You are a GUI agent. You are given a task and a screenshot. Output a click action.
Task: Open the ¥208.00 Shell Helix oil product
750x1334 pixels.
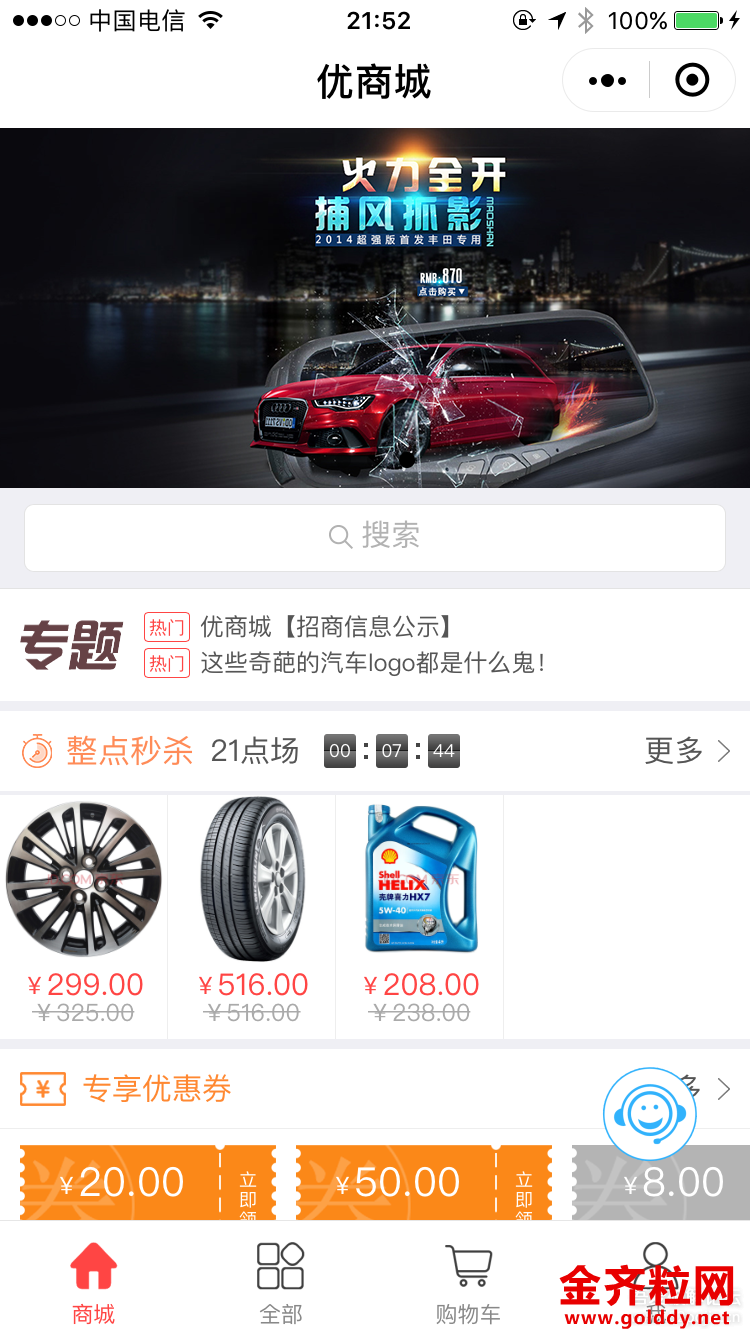tap(420, 910)
